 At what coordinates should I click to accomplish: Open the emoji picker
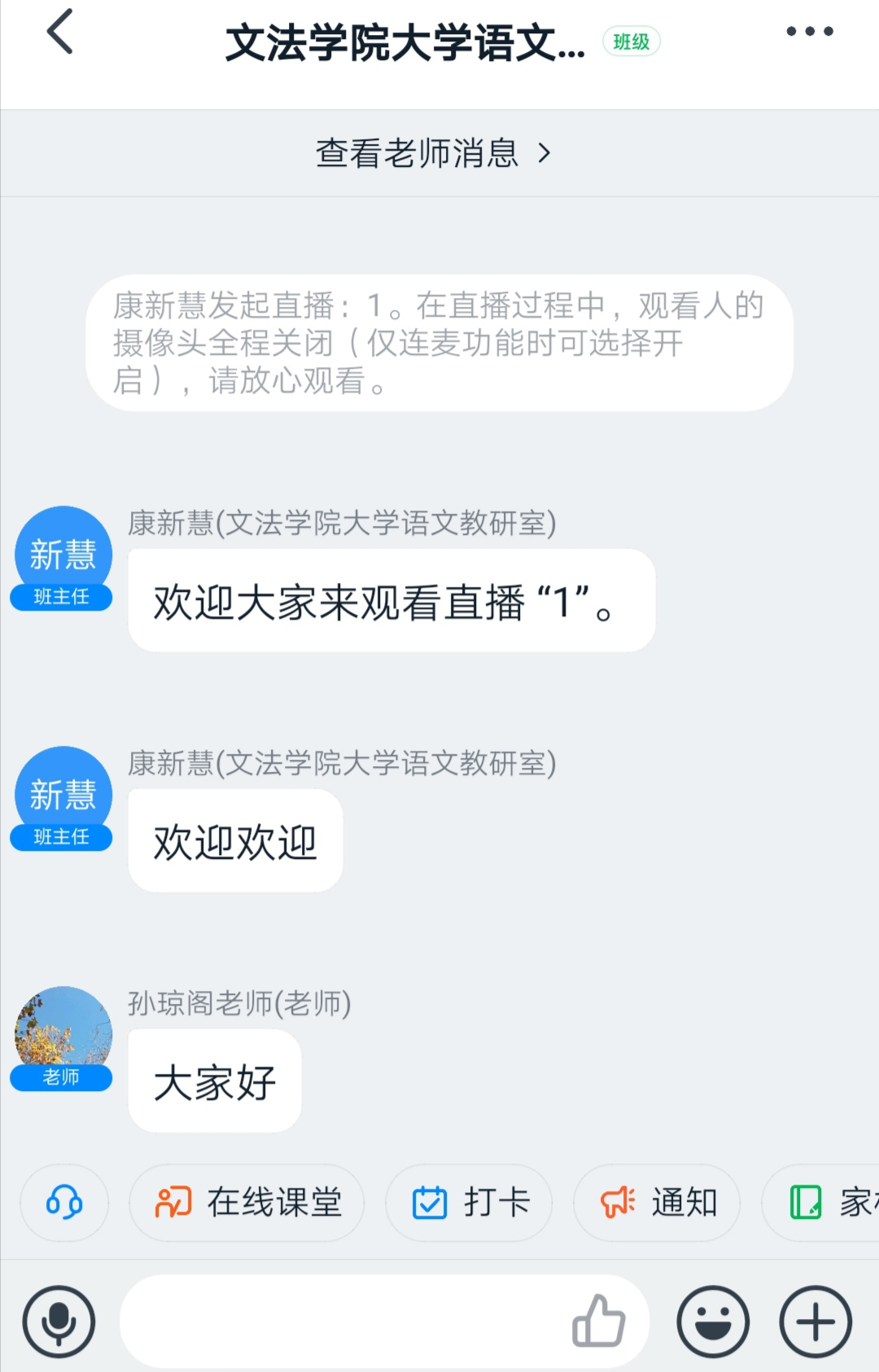click(713, 1322)
